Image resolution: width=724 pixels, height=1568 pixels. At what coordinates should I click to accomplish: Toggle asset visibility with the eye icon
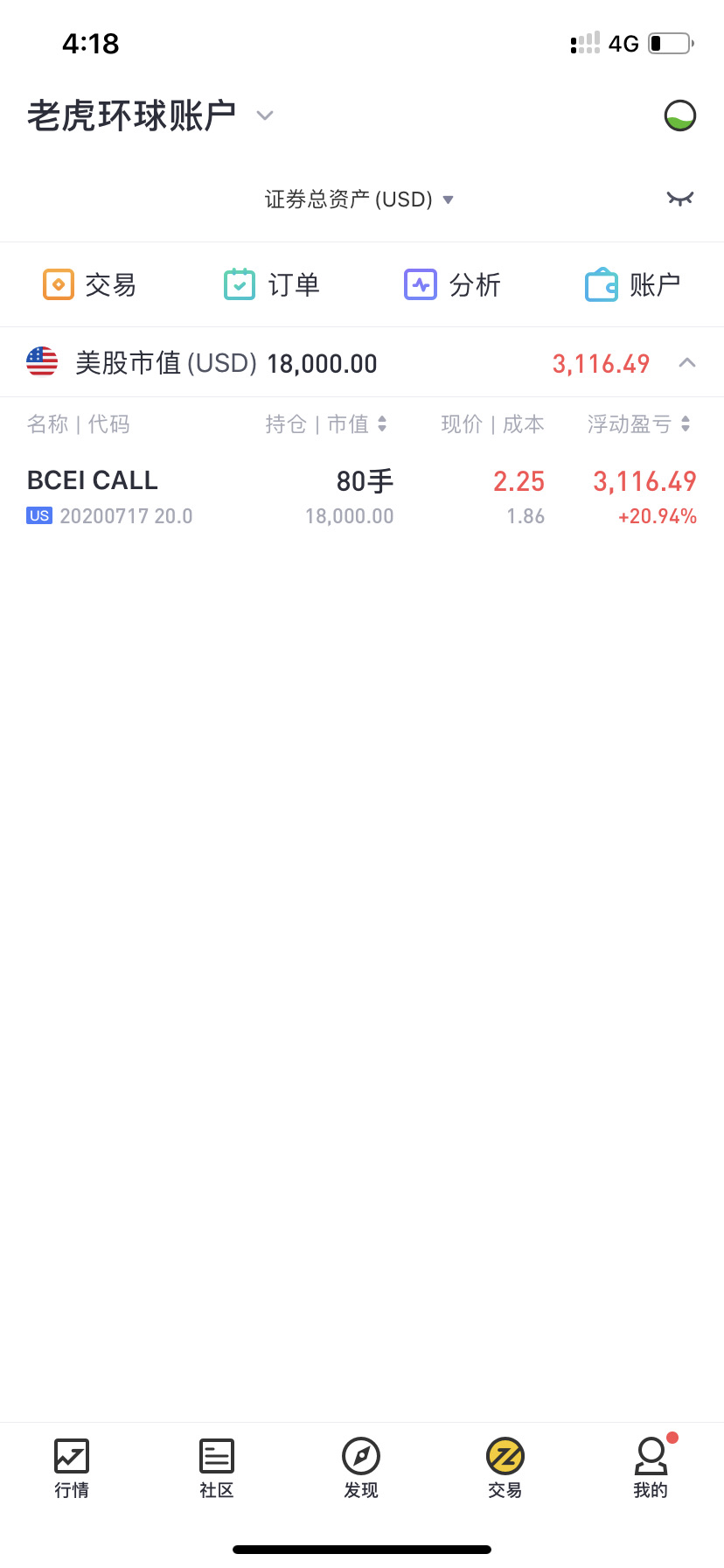[679, 199]
